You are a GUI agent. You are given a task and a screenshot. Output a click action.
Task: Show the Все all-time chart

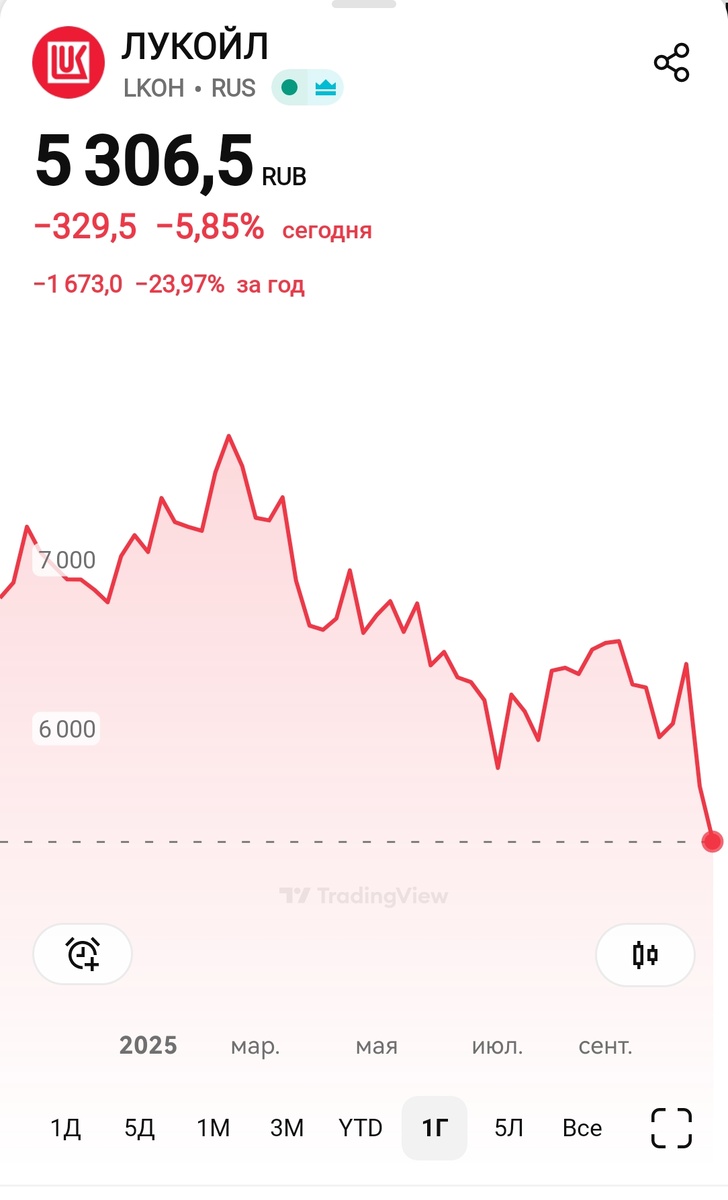pyautogui.click(x=582, y=1128)
